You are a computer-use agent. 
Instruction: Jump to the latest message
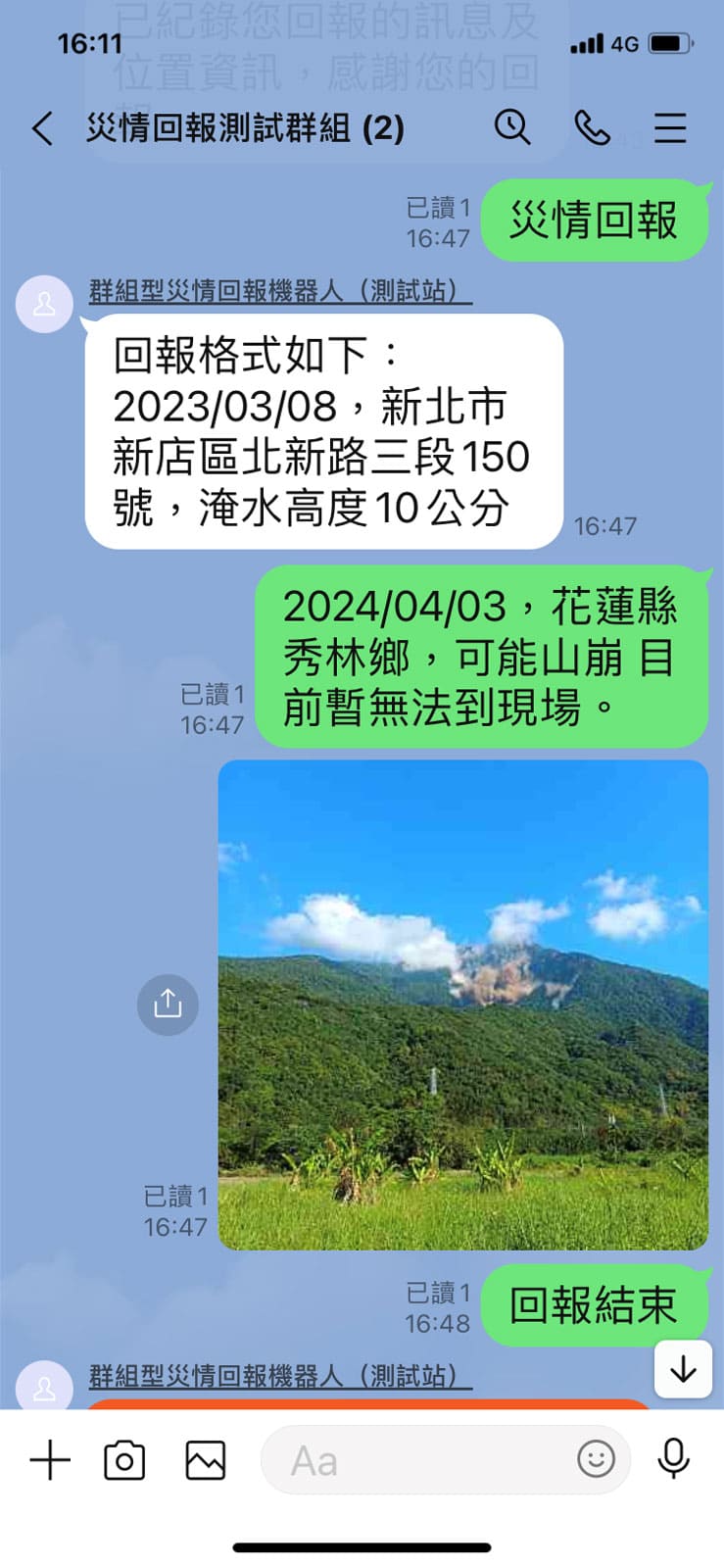click(683, 1368)
